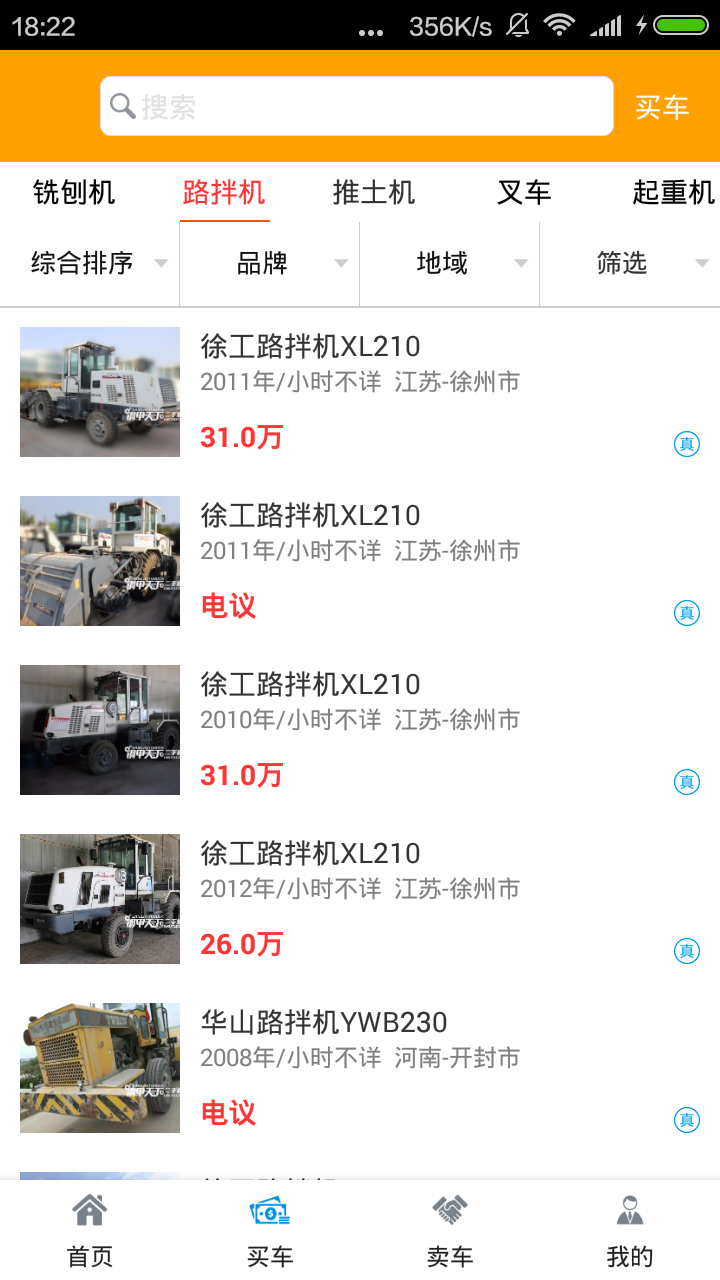The image size is (720, 1280).
Task: Switch to the 铣刨机 category tab
Action: click(x=74, y=192)
